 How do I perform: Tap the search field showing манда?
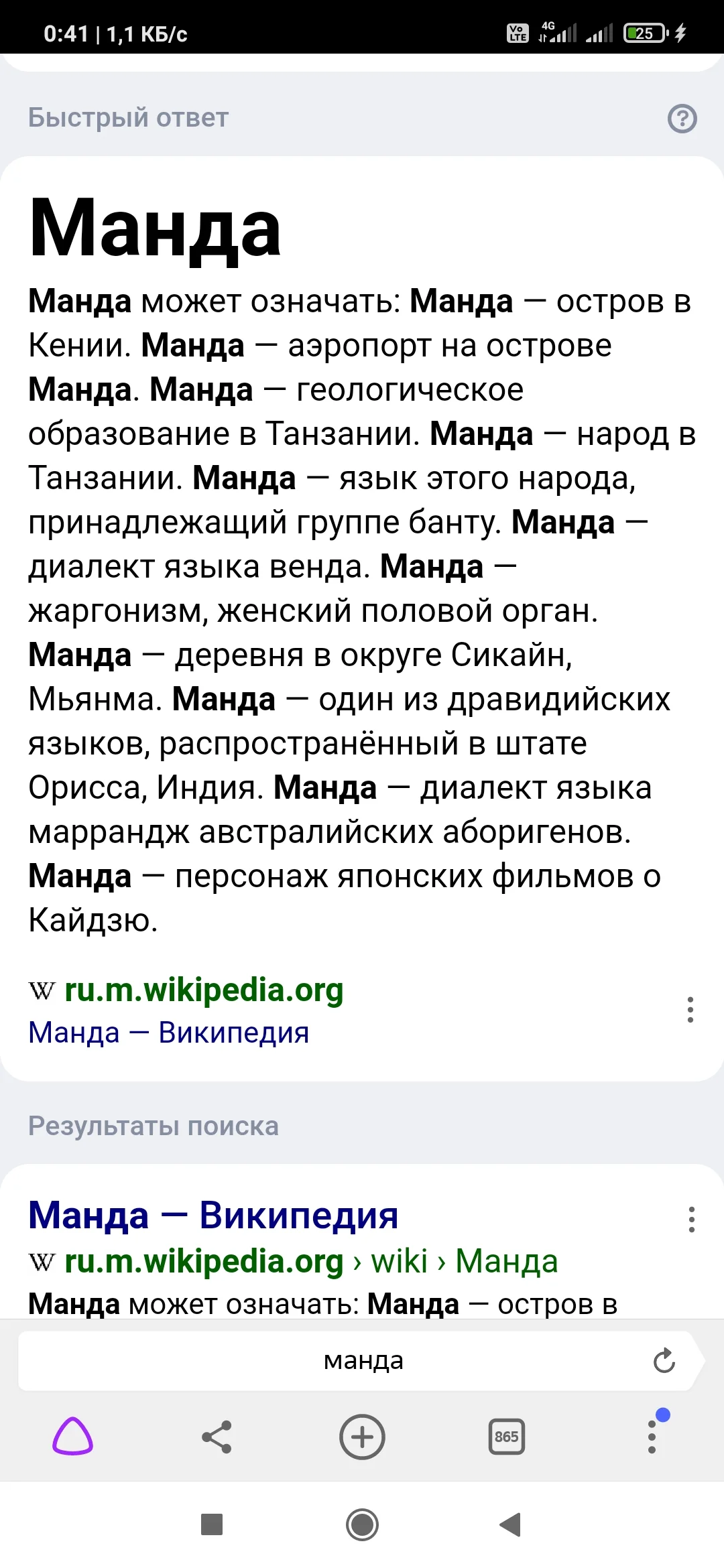coord(362,1360)
